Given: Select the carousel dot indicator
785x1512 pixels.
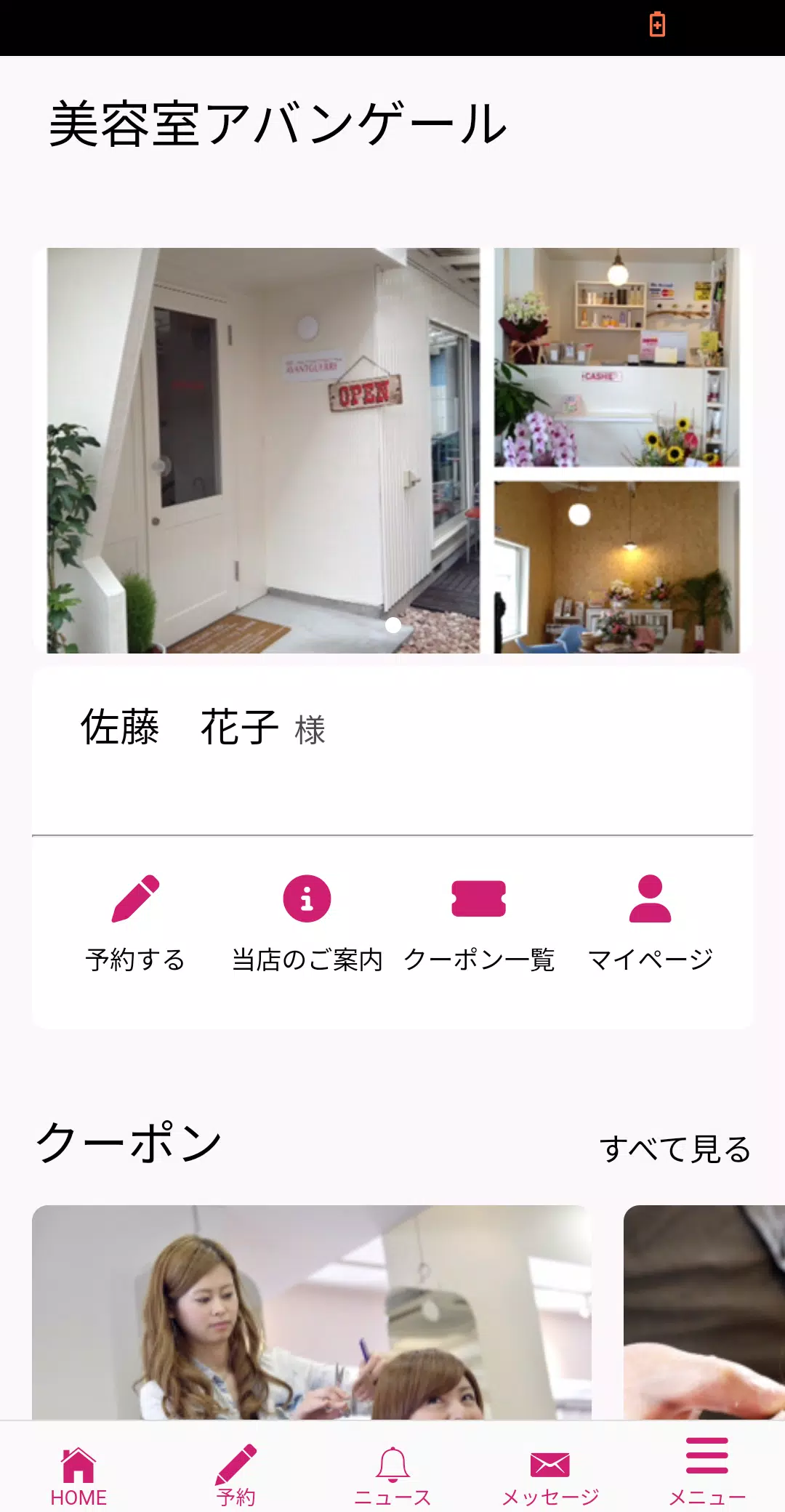Looking at the screenshot, I should [x=392, y=624].
